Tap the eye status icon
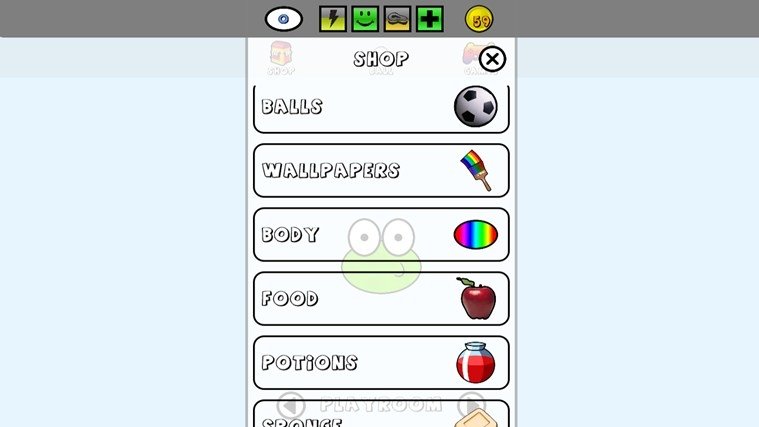Image resolution: width=759 pixels, height=427 pixels. click(284, 19)
